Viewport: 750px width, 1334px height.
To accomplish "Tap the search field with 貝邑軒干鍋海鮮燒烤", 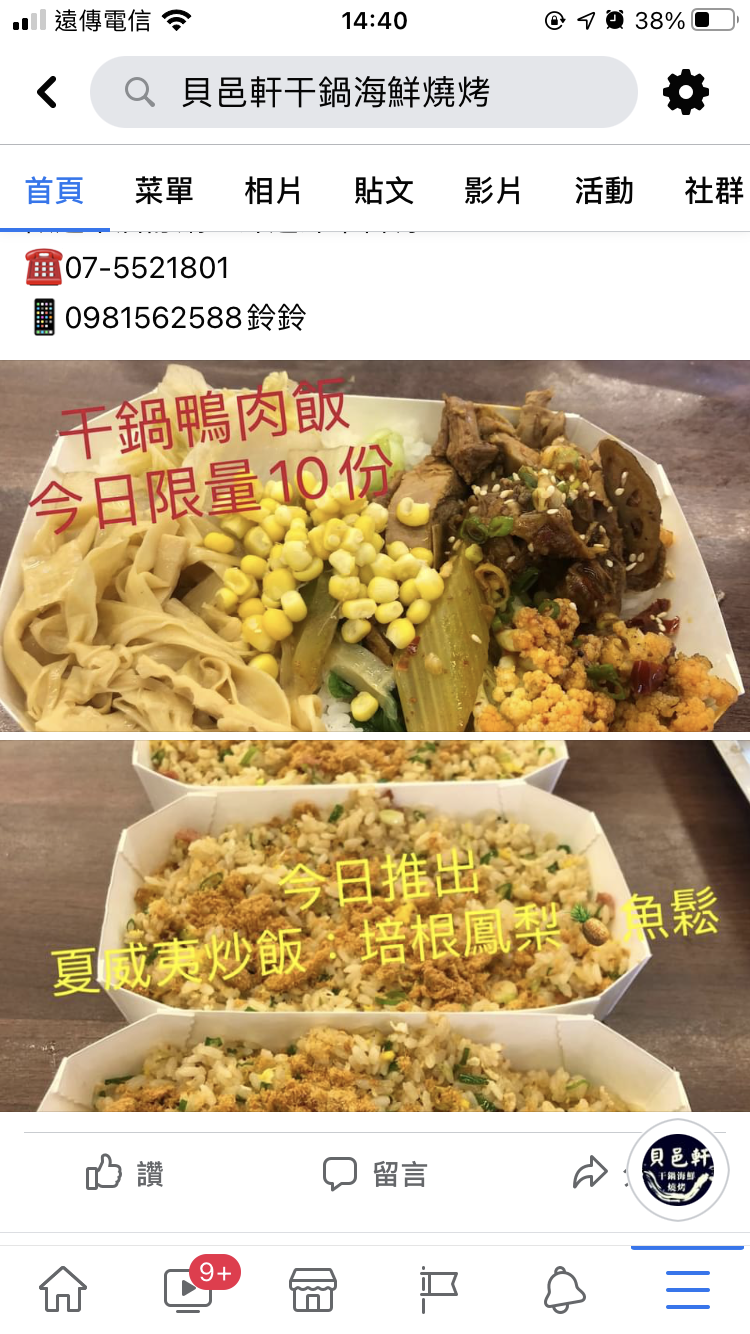I will [x=363, y=92].
